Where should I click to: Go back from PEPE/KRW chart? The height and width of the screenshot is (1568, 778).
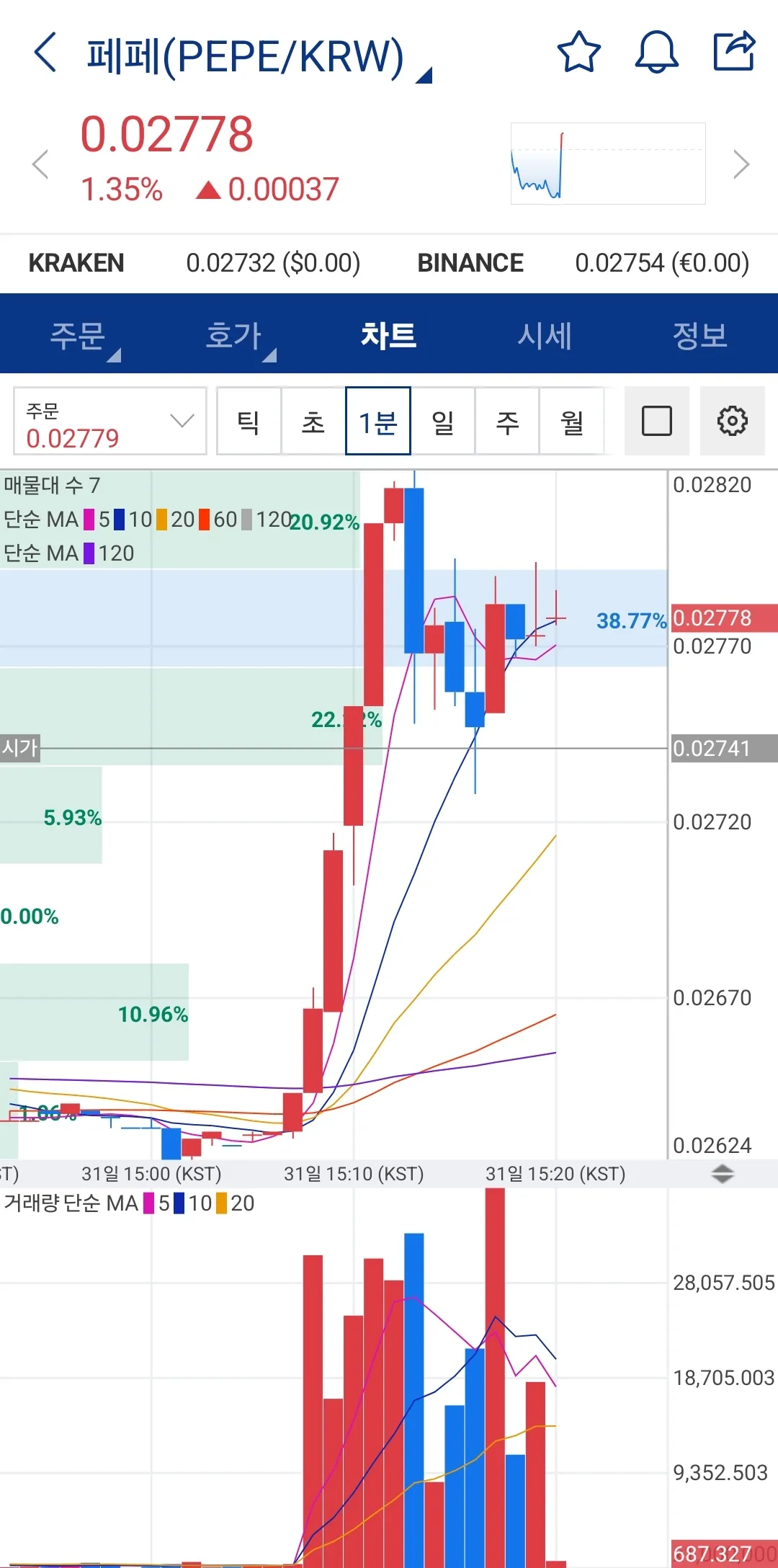[45, 53]
